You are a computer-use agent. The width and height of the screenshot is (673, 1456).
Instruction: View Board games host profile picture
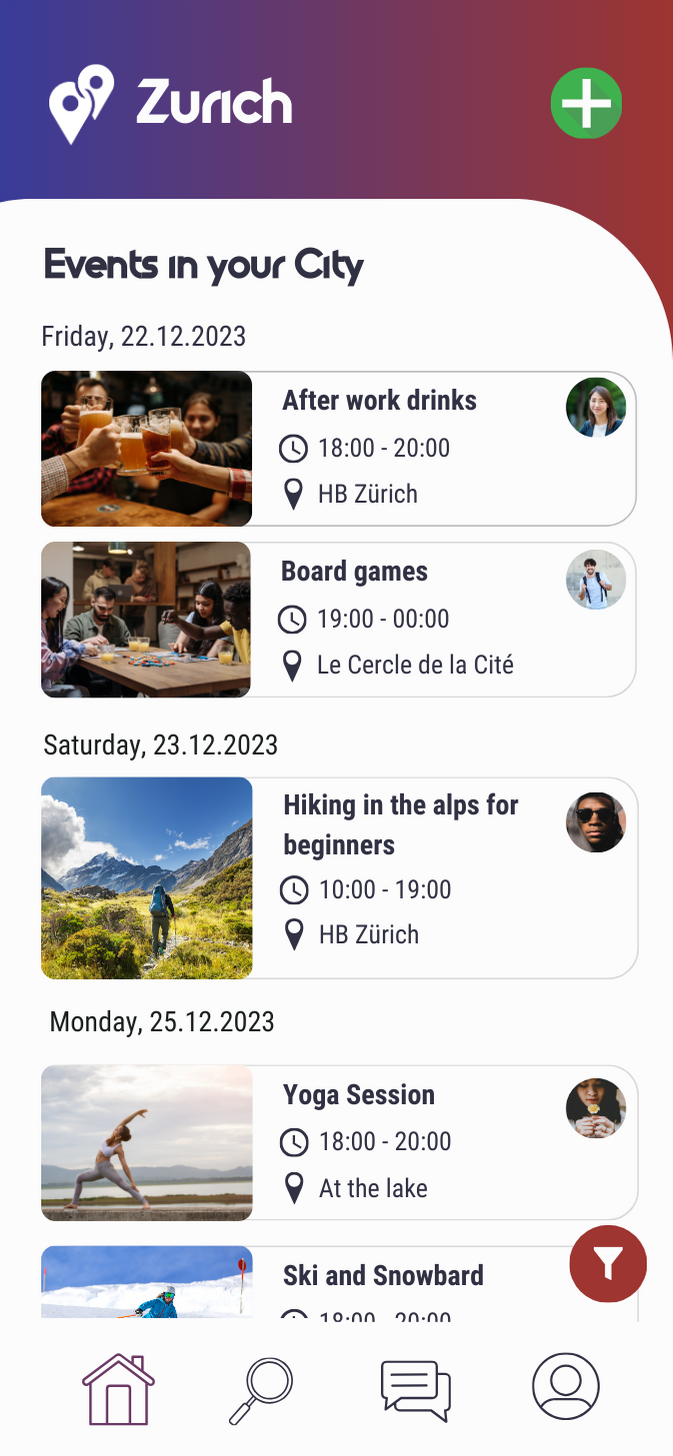(596, 579)
